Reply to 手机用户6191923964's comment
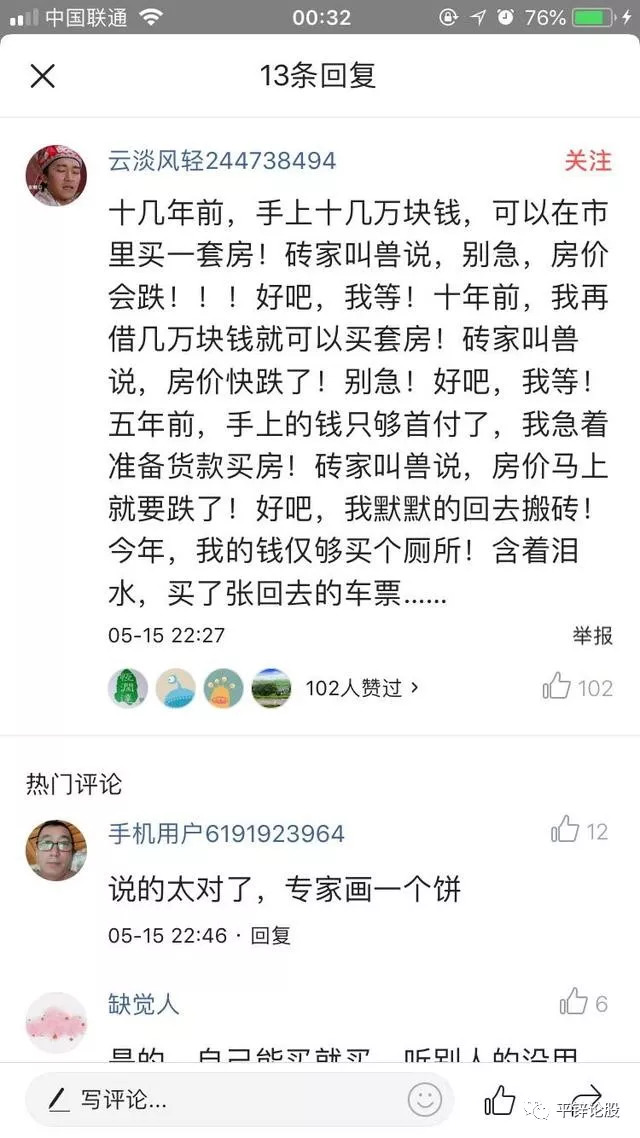Viewport: 640px width, 1138px height. (270, 935)
